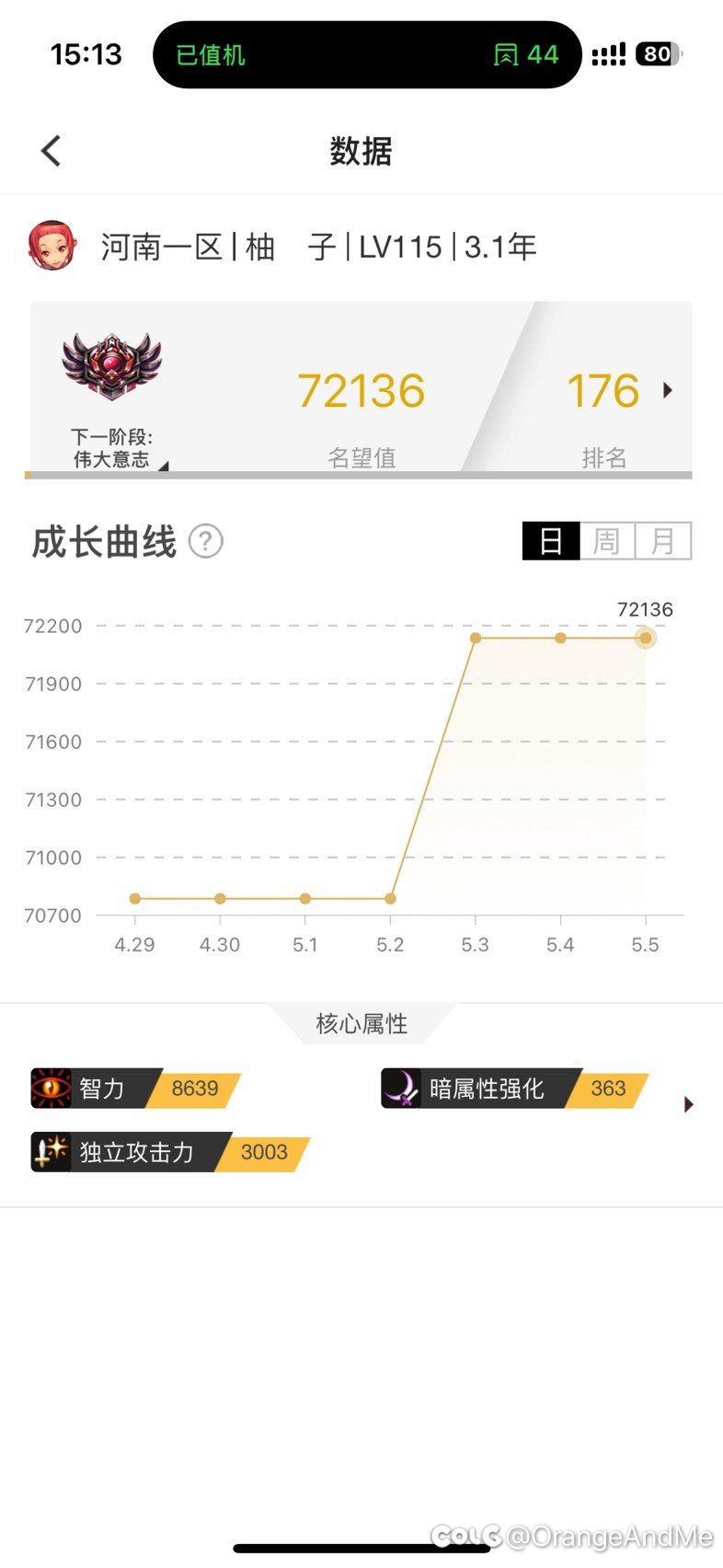Go back from the 数据 page
This screenshot has width=723, height=1568.
[x=52, y=151]
